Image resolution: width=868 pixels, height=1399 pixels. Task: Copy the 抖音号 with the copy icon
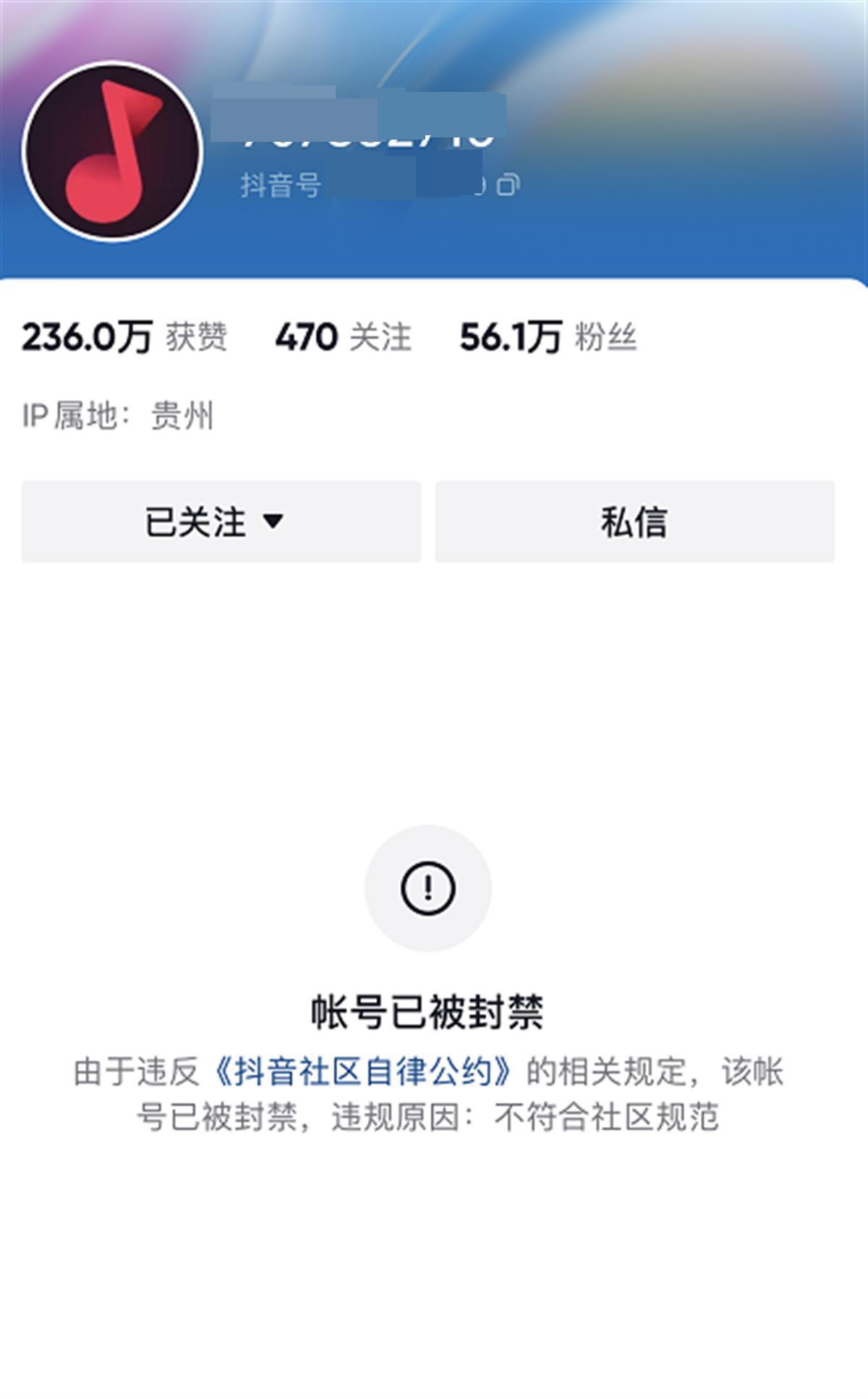tap(509, 184)
